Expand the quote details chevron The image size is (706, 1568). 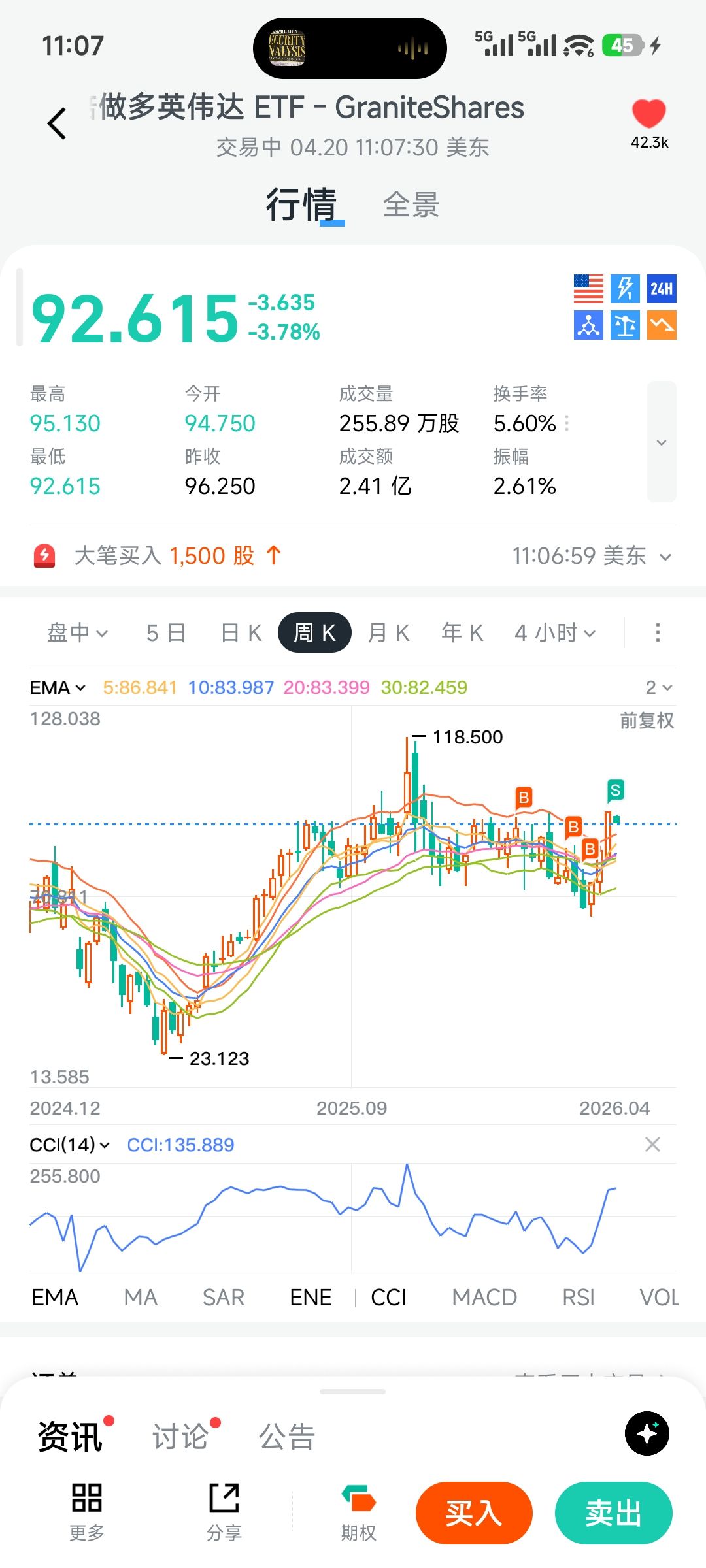click(x=661, y=442)
